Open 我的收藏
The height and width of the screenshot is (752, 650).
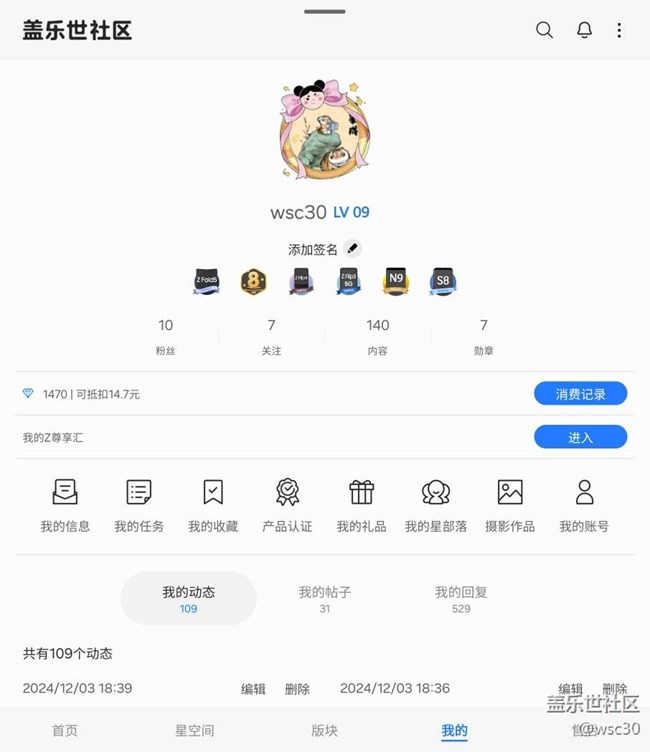[x=213, y=505]
